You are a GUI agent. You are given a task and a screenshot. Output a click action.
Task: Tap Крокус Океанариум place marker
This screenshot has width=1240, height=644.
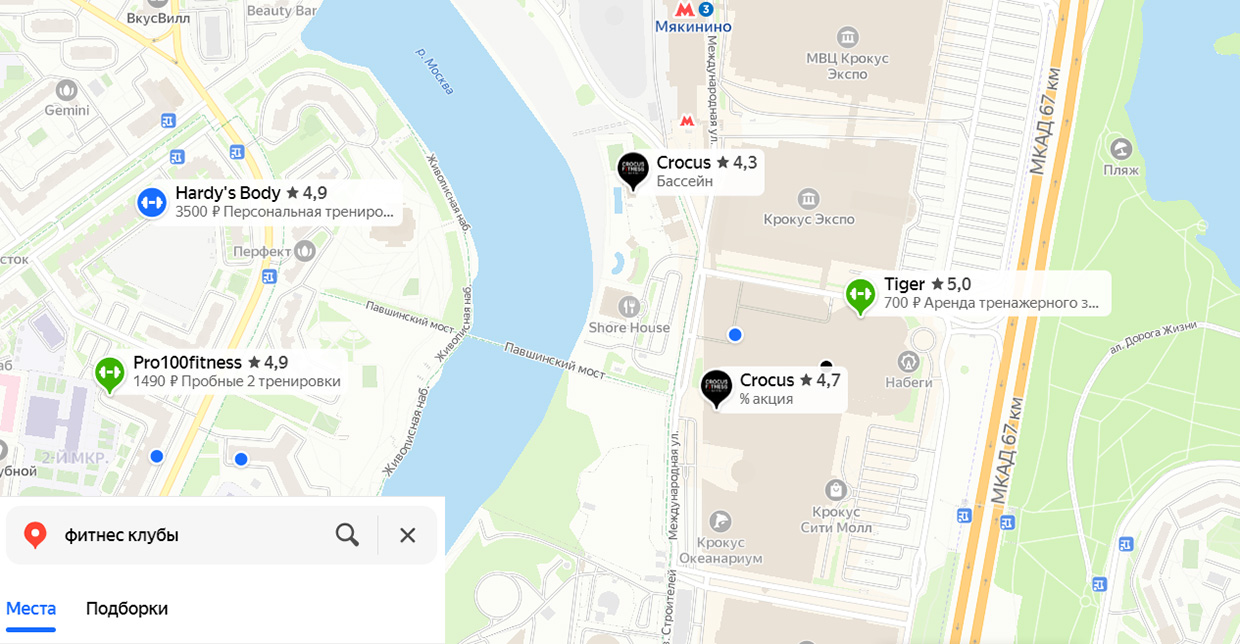click(720, 521)
